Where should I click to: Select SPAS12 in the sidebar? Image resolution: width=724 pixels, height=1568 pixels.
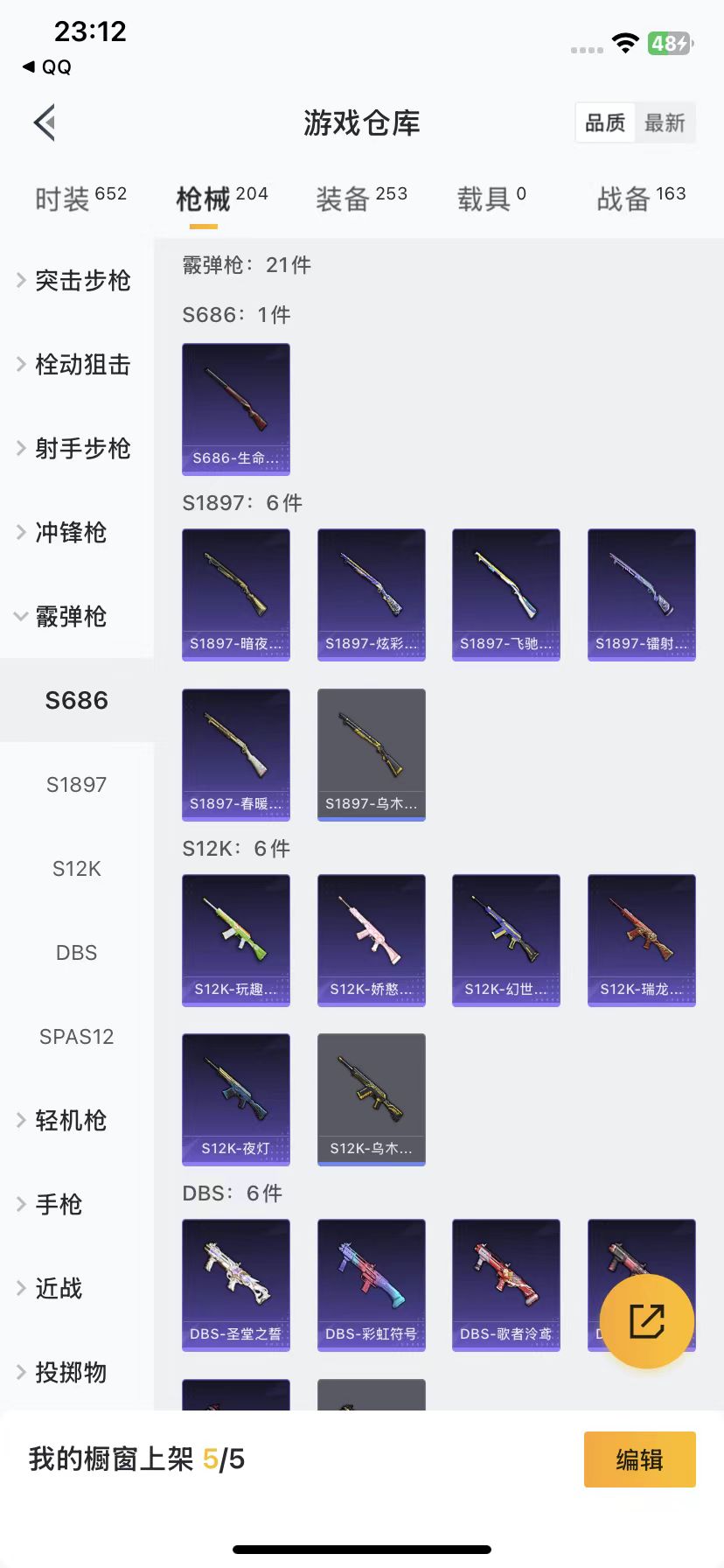coord(77,1036)
